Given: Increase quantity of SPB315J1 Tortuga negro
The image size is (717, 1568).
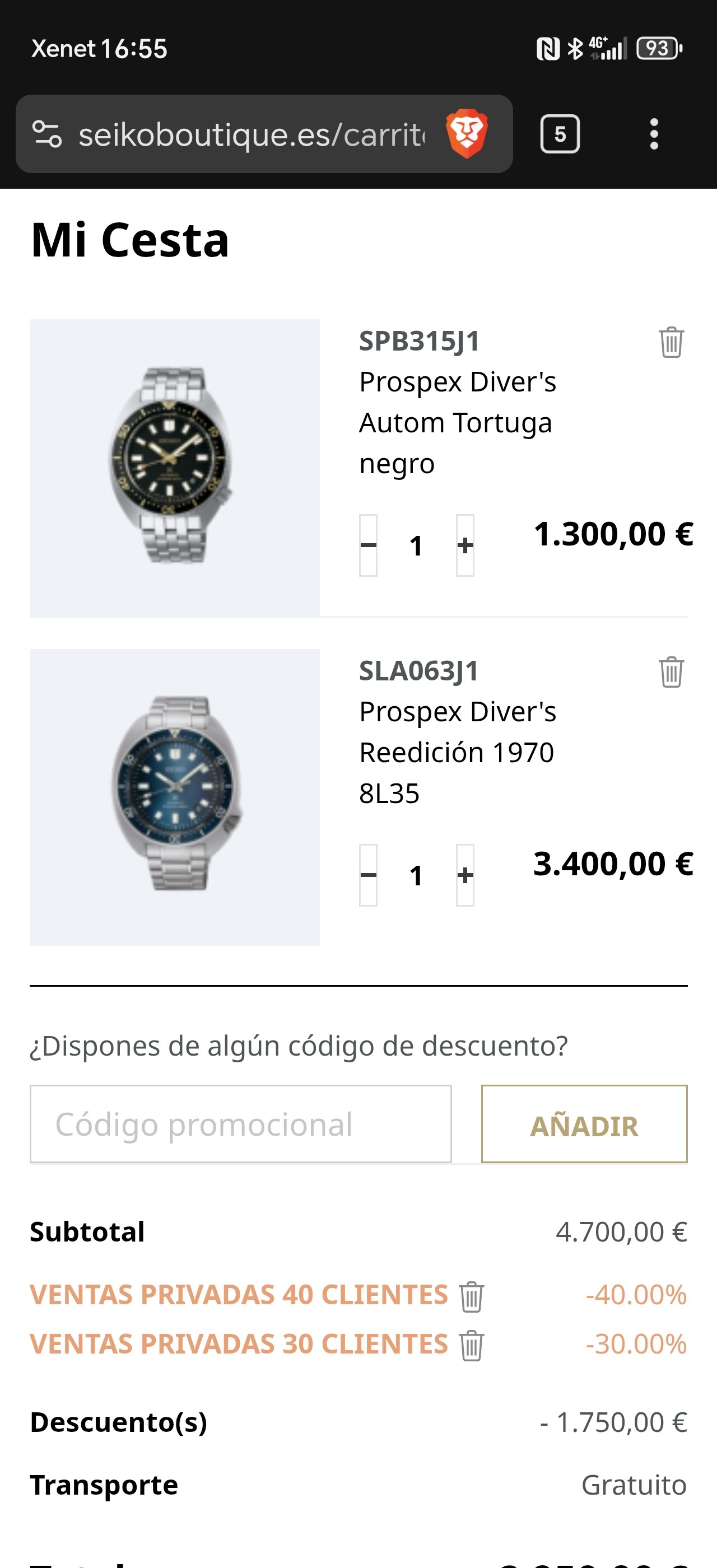Looking at the screenshot, I should tap(465, 545).
